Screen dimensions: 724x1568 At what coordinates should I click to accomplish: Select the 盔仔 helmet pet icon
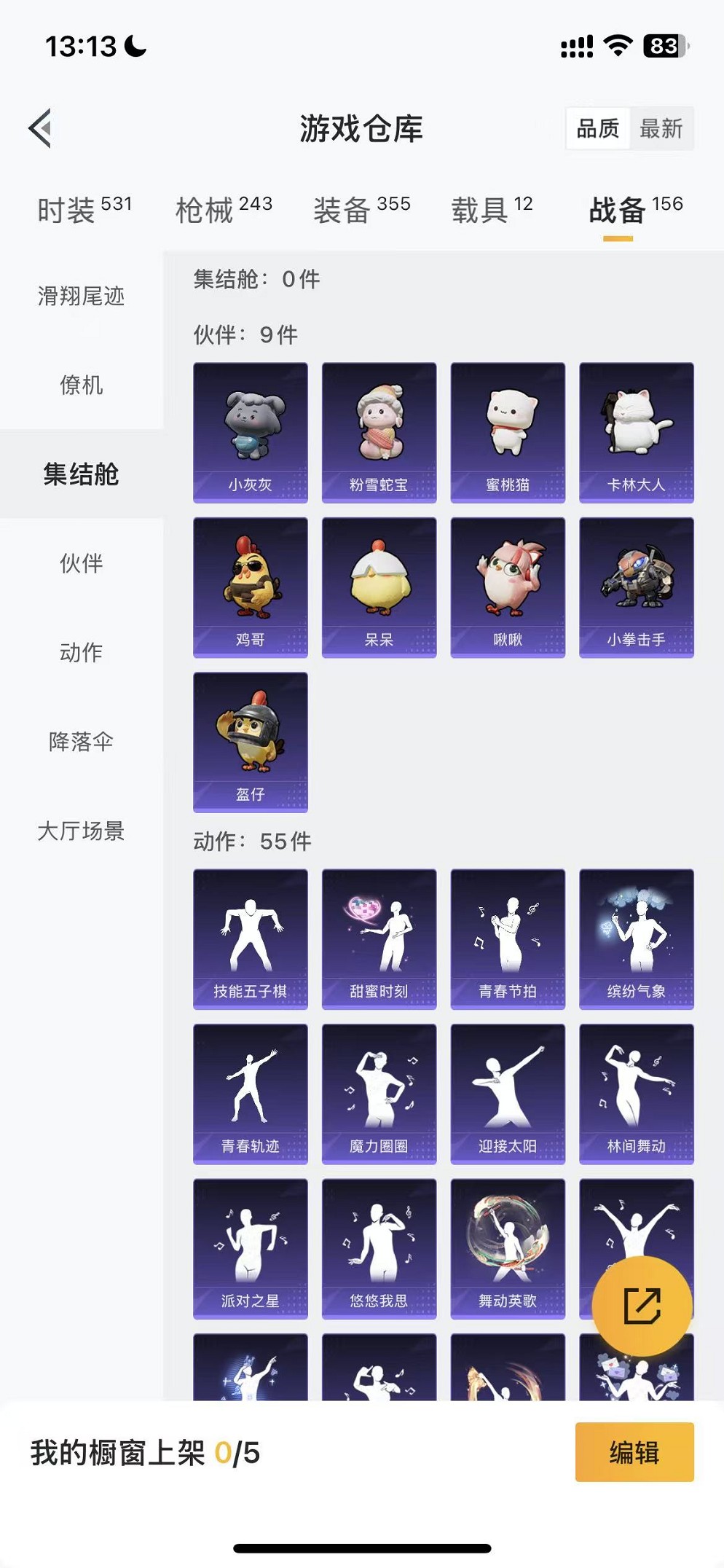pos(250,742)
